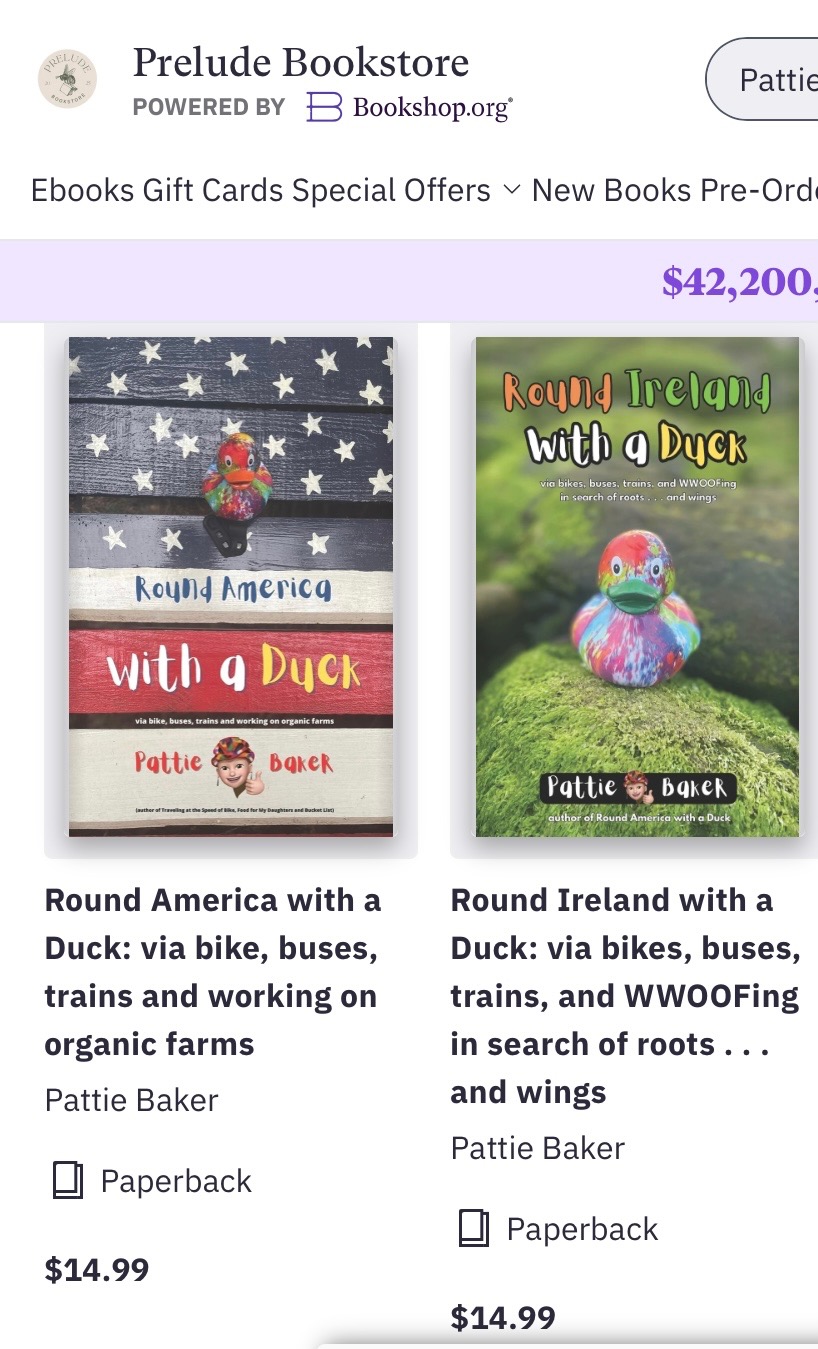Open the Round Ireland with a Duck title link
This screenshot has height=1349, width=818.
(x=625, y=995)
